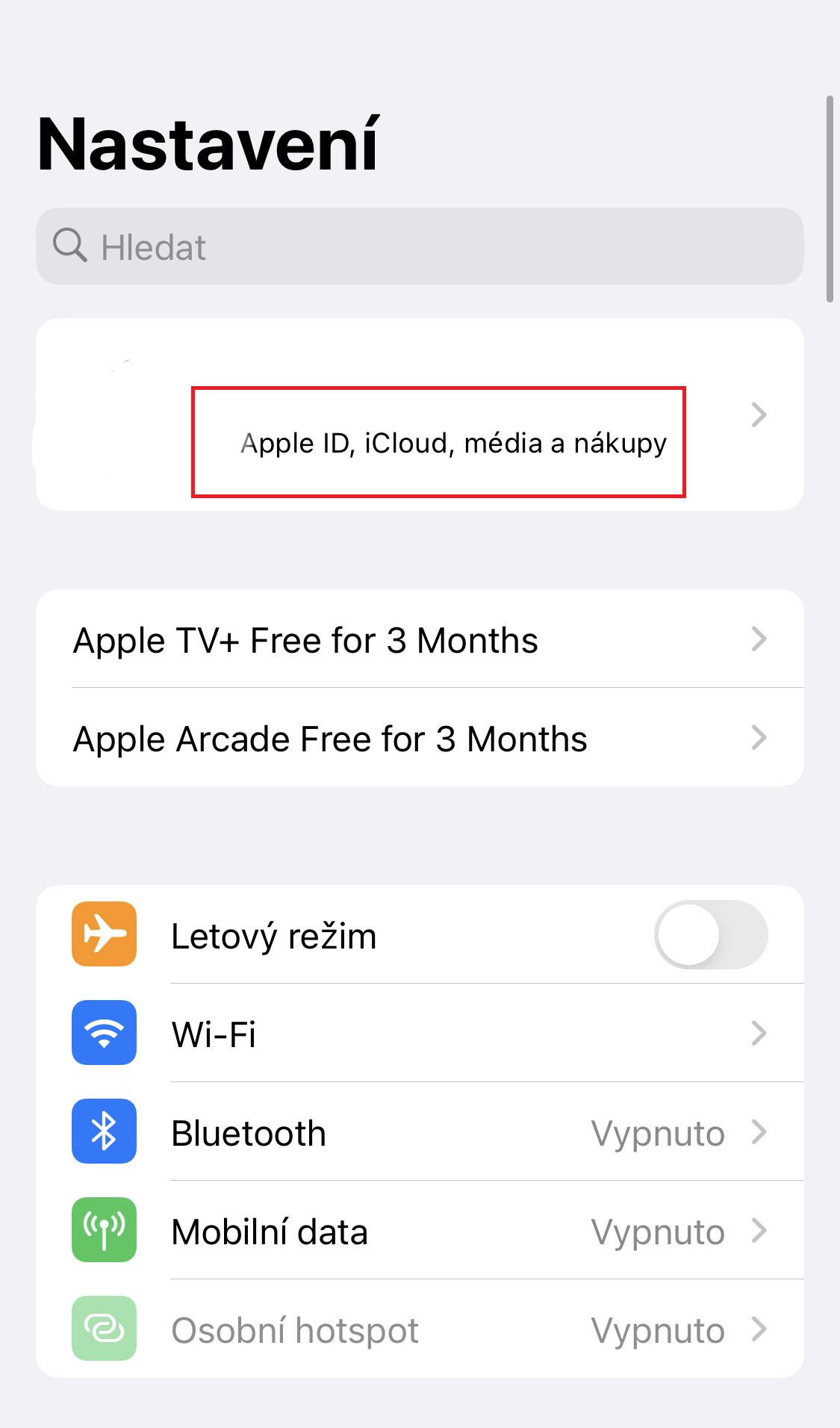Open Osobní hotspot settings
Image resolution: width=840 pixels, height=1428 pixels.
[x=420, y=1330]
